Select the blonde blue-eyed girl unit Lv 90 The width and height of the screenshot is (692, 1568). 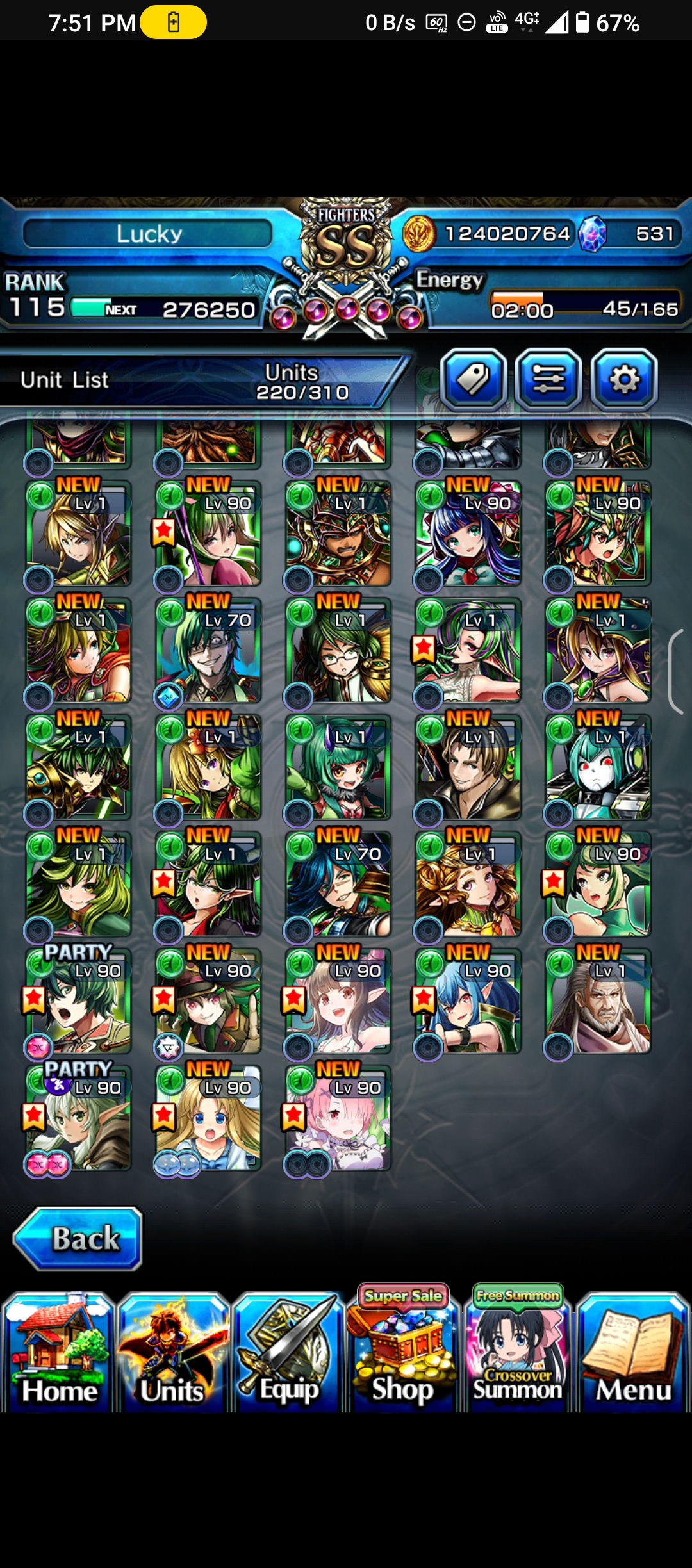(x=208, y=1118)
